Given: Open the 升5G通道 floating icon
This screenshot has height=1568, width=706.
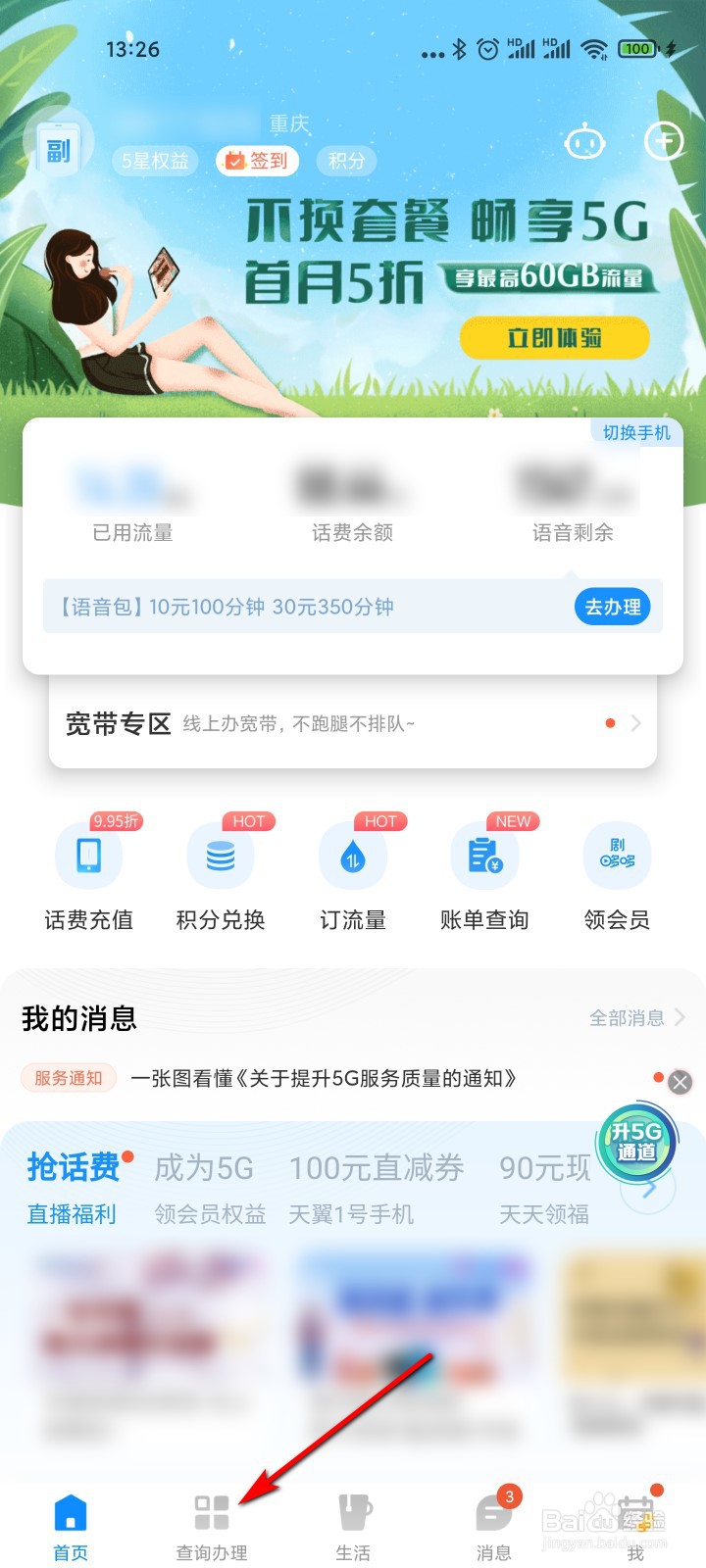Looking at the screenshot, I should pos(637,1143).
